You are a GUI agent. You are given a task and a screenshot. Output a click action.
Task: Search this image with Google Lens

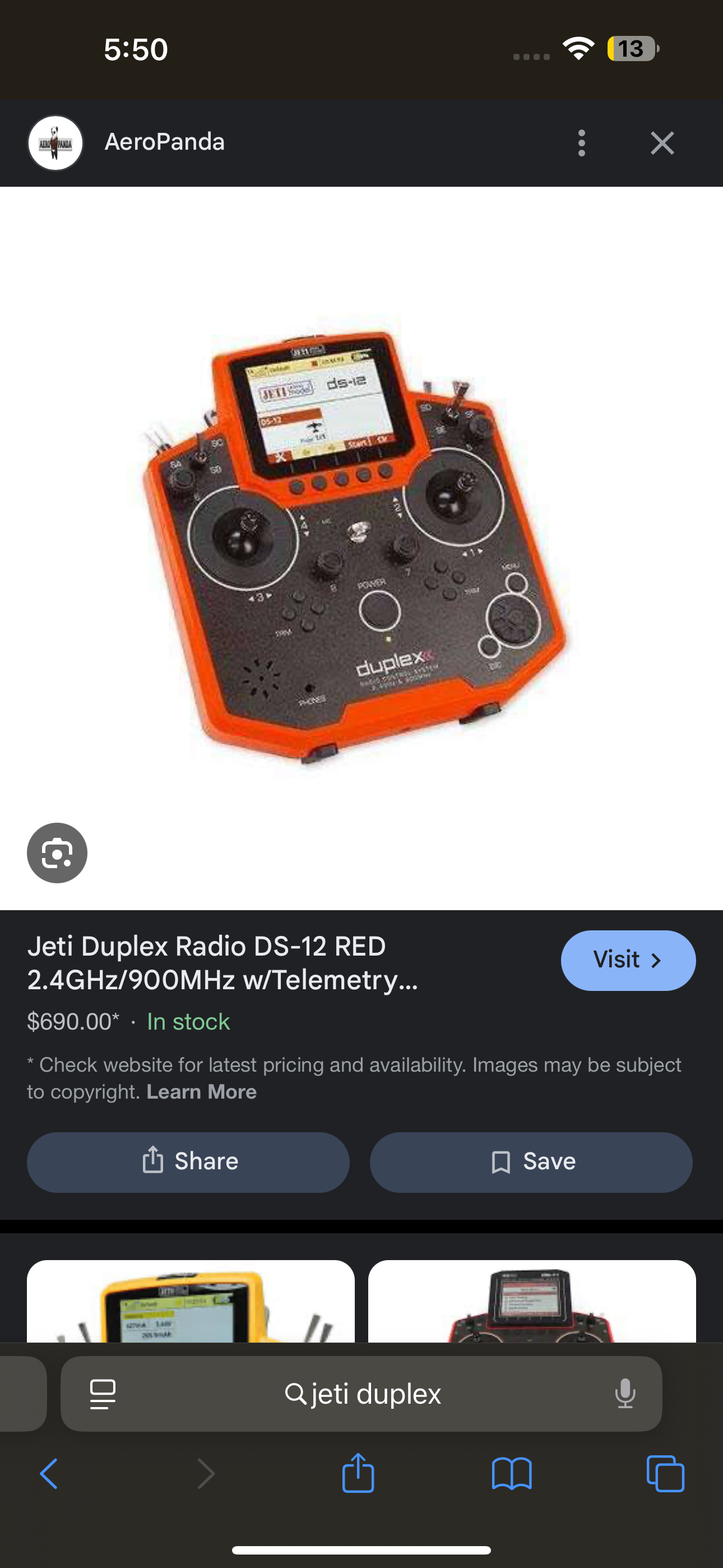pos(57,853)
